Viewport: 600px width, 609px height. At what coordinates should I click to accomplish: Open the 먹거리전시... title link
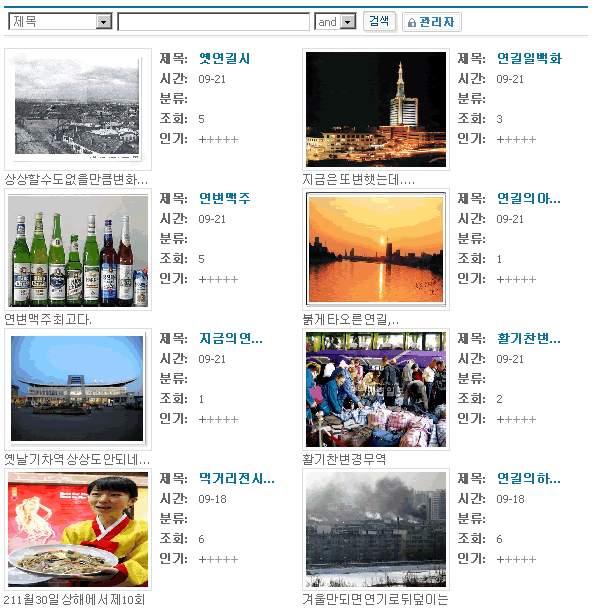coord(236,479)
